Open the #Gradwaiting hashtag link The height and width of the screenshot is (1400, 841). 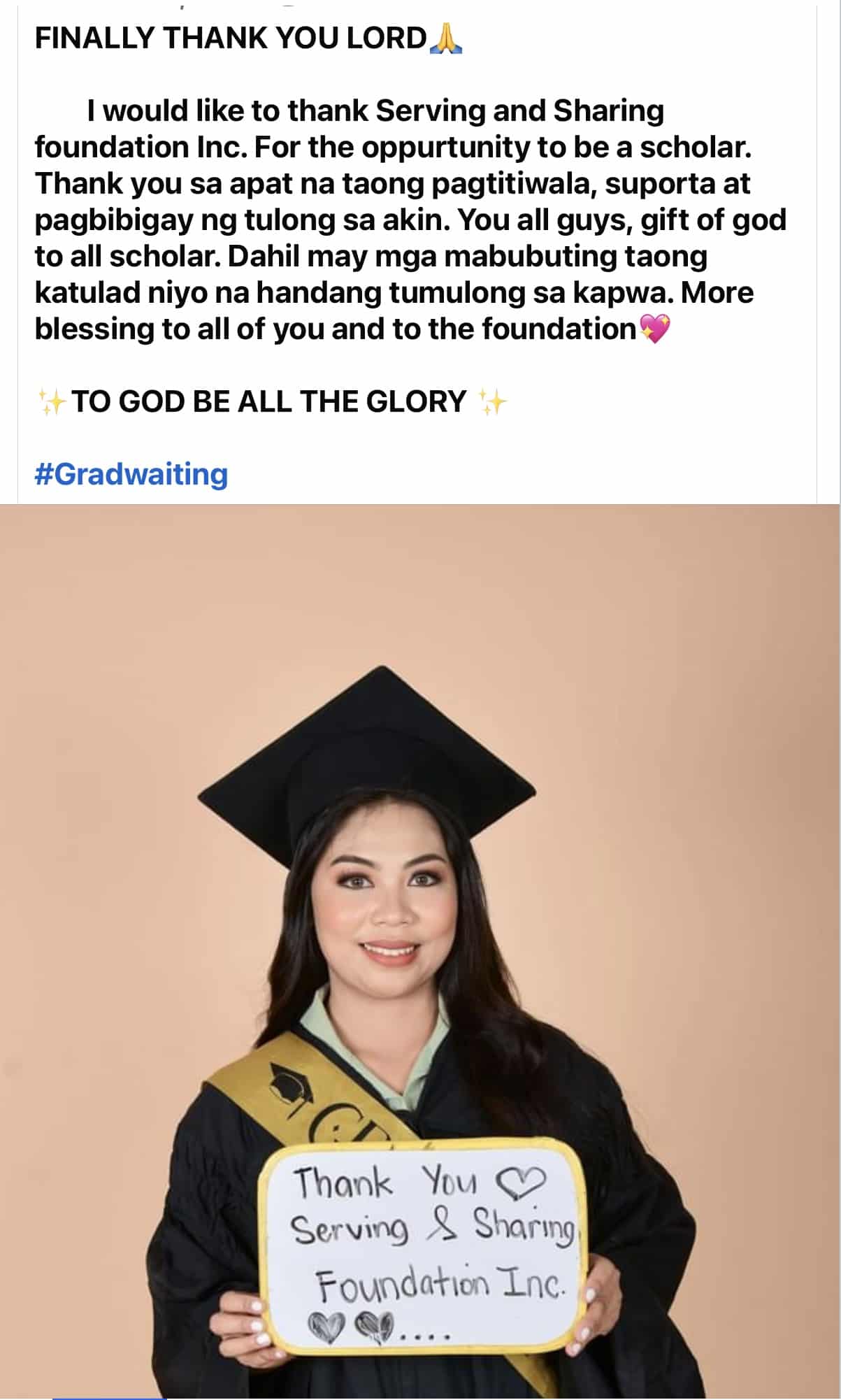pos(131,474)
